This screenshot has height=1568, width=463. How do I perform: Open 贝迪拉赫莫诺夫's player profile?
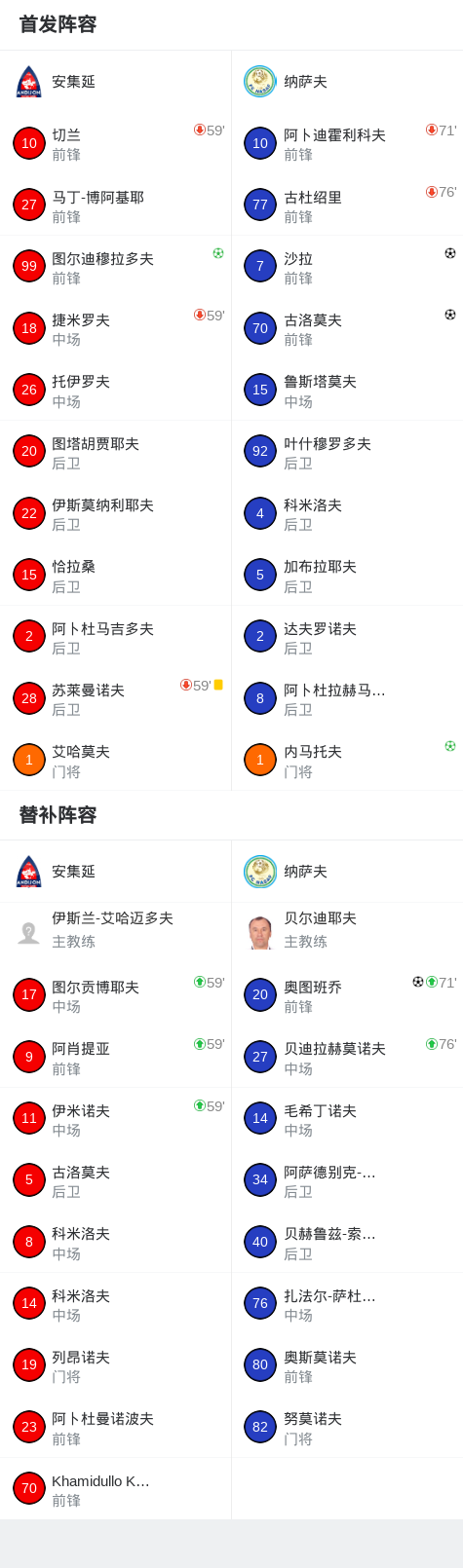click(347, 1057)
